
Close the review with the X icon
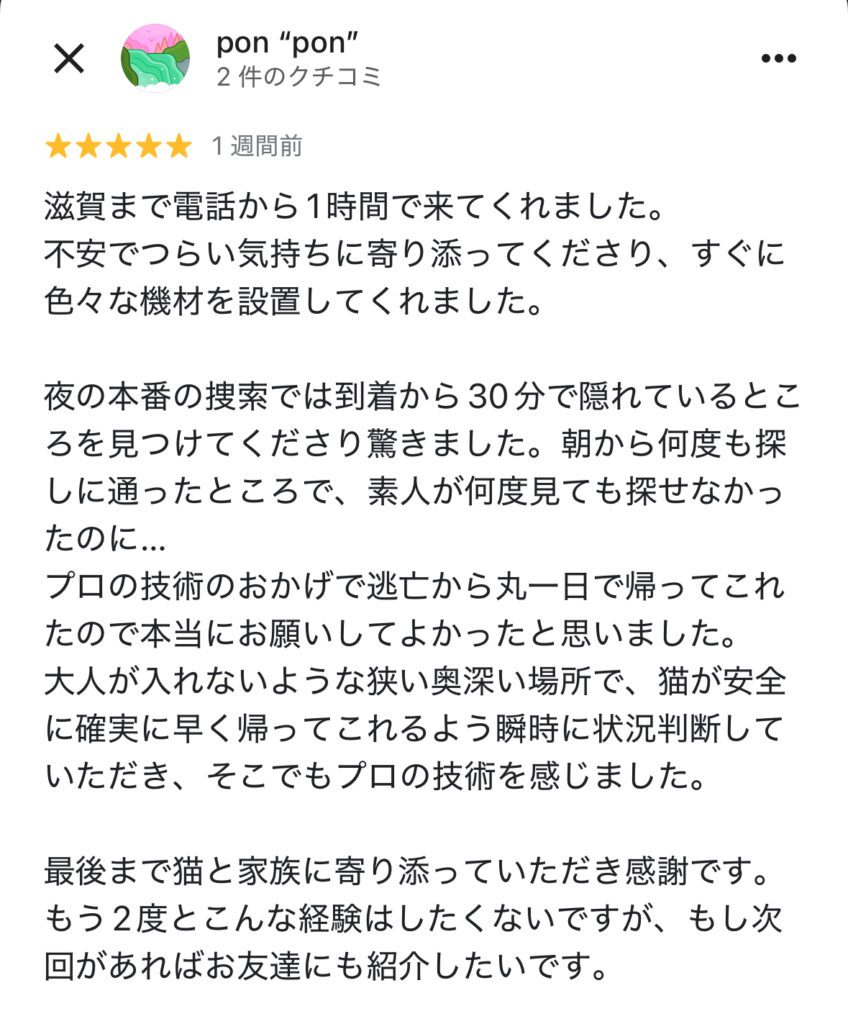(x=68, y=59)
